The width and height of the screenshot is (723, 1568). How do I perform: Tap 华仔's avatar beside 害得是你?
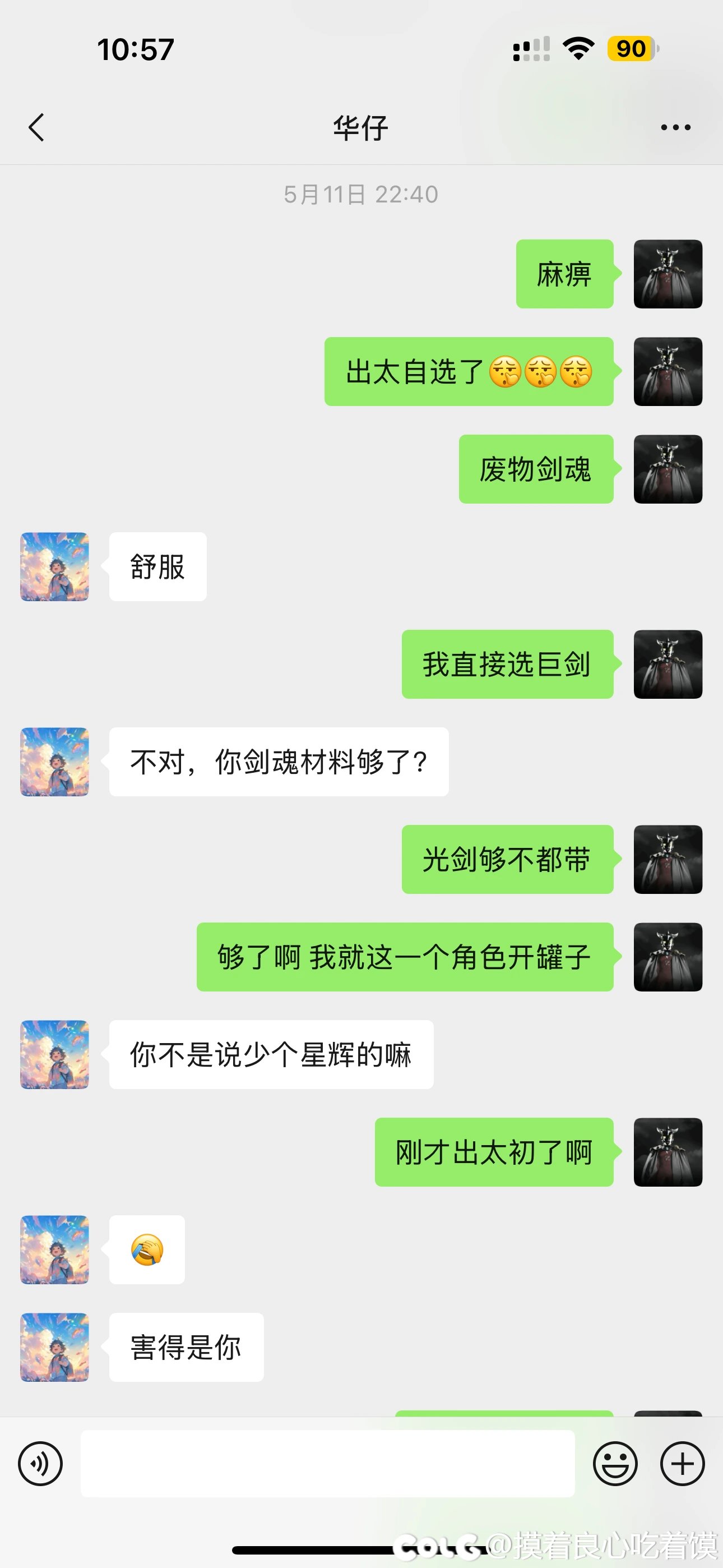[x=55, y=1347]
